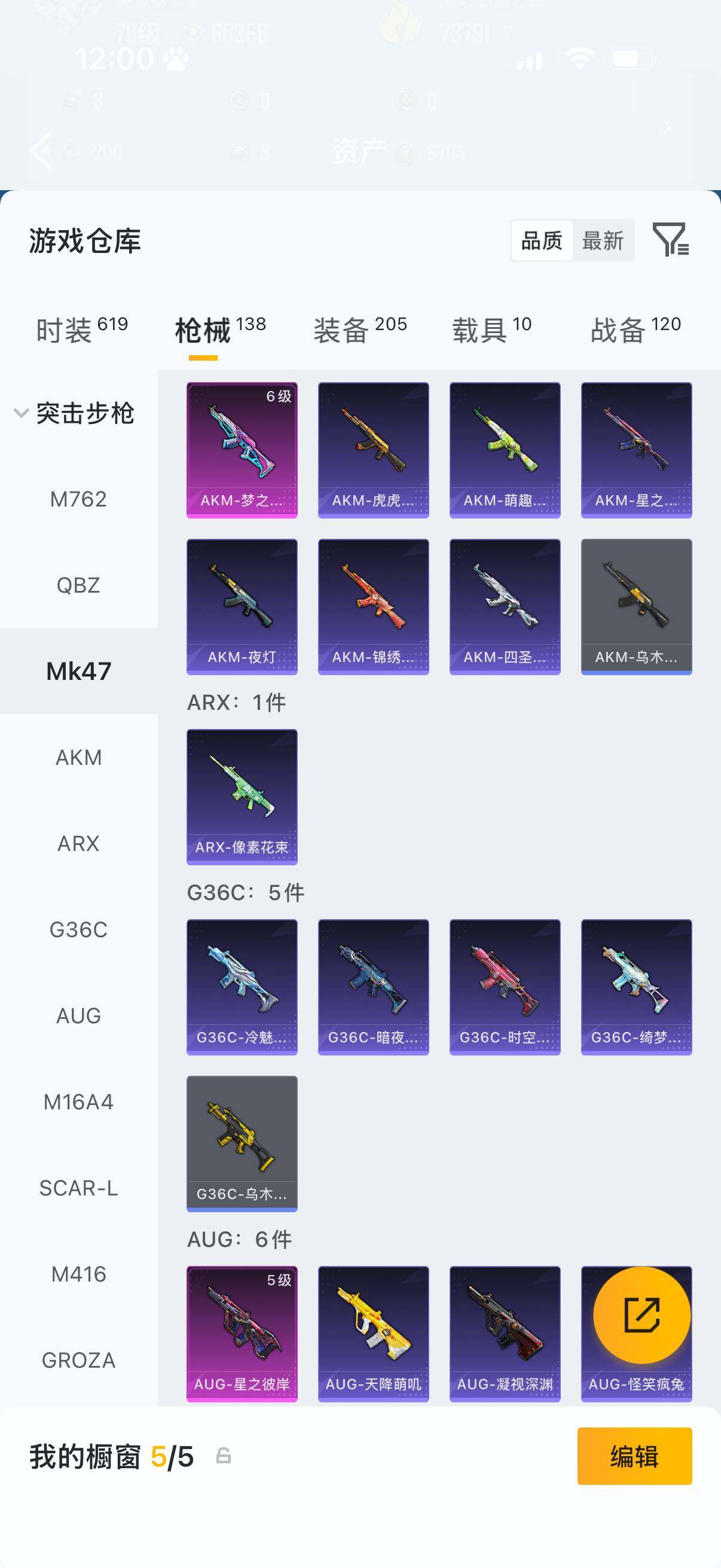Image resolution: width=721 pixels, height=1568 pixels.
Task: Select QBZ in the side list
Action: tap(78, 585)
